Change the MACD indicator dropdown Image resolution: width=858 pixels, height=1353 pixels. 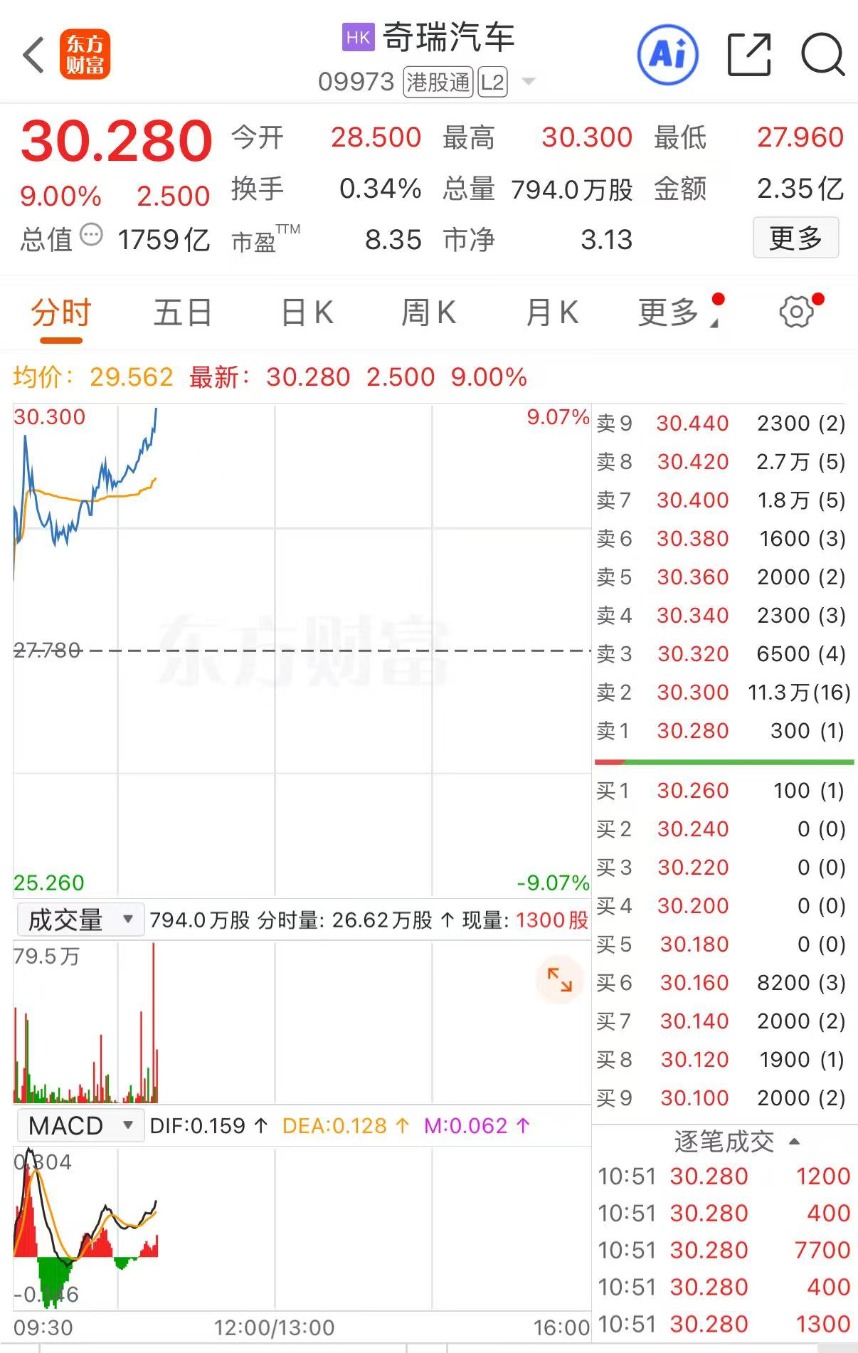tap(80, 1126)
